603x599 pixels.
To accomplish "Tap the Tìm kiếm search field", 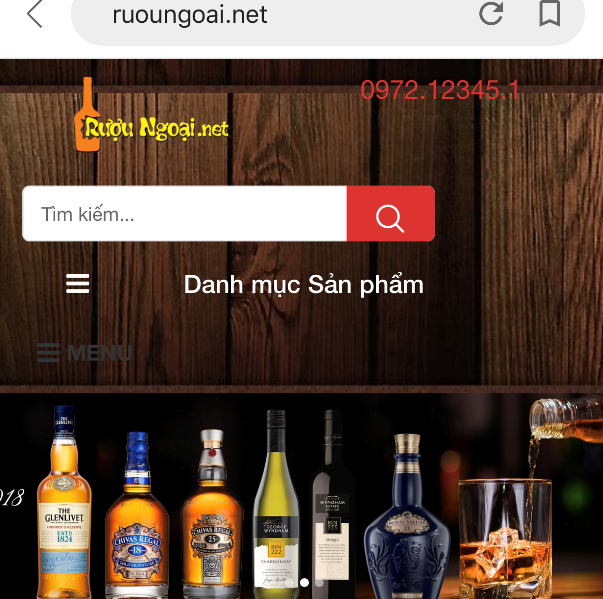I will pyautogui.click(x=185, y=214).
